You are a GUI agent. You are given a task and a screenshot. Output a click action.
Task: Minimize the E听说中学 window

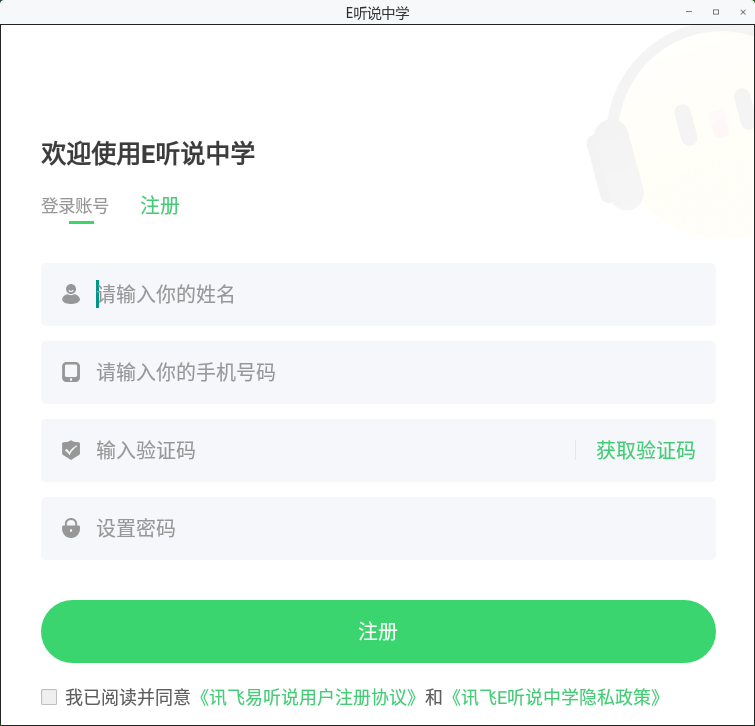click(x=689, y=12)
